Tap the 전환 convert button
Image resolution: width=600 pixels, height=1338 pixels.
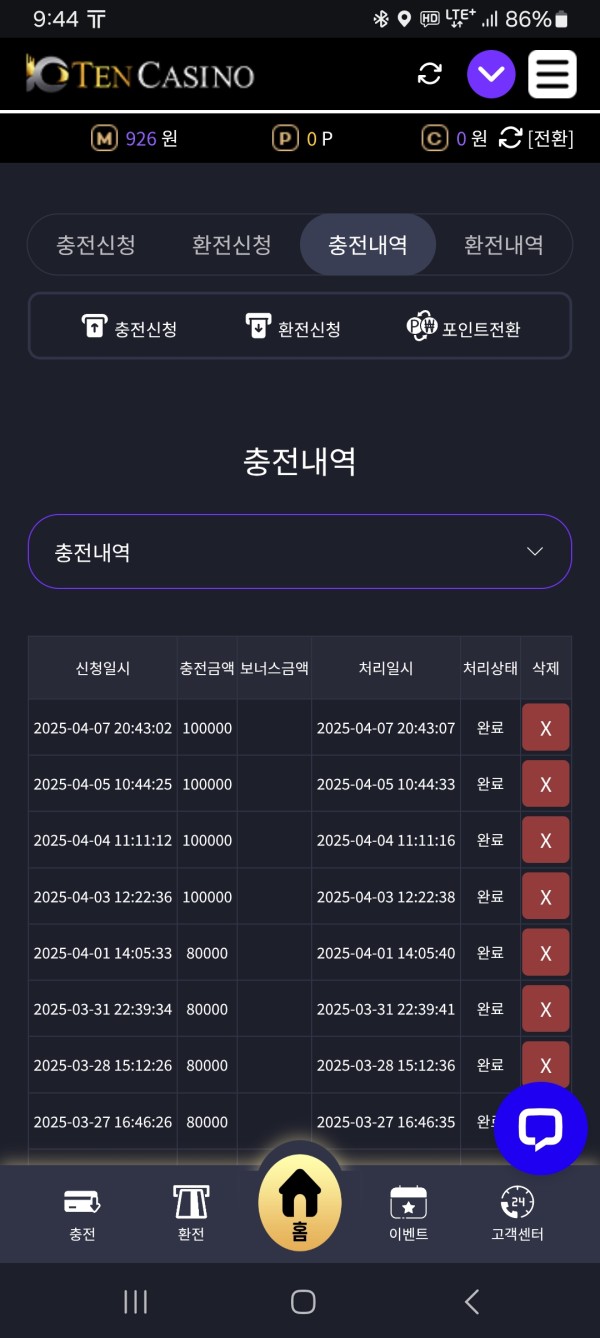(x=536, y=138)
